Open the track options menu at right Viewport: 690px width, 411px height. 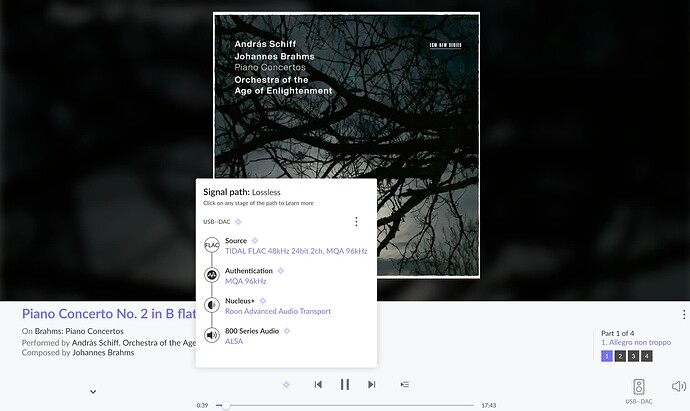coord(683,314)
